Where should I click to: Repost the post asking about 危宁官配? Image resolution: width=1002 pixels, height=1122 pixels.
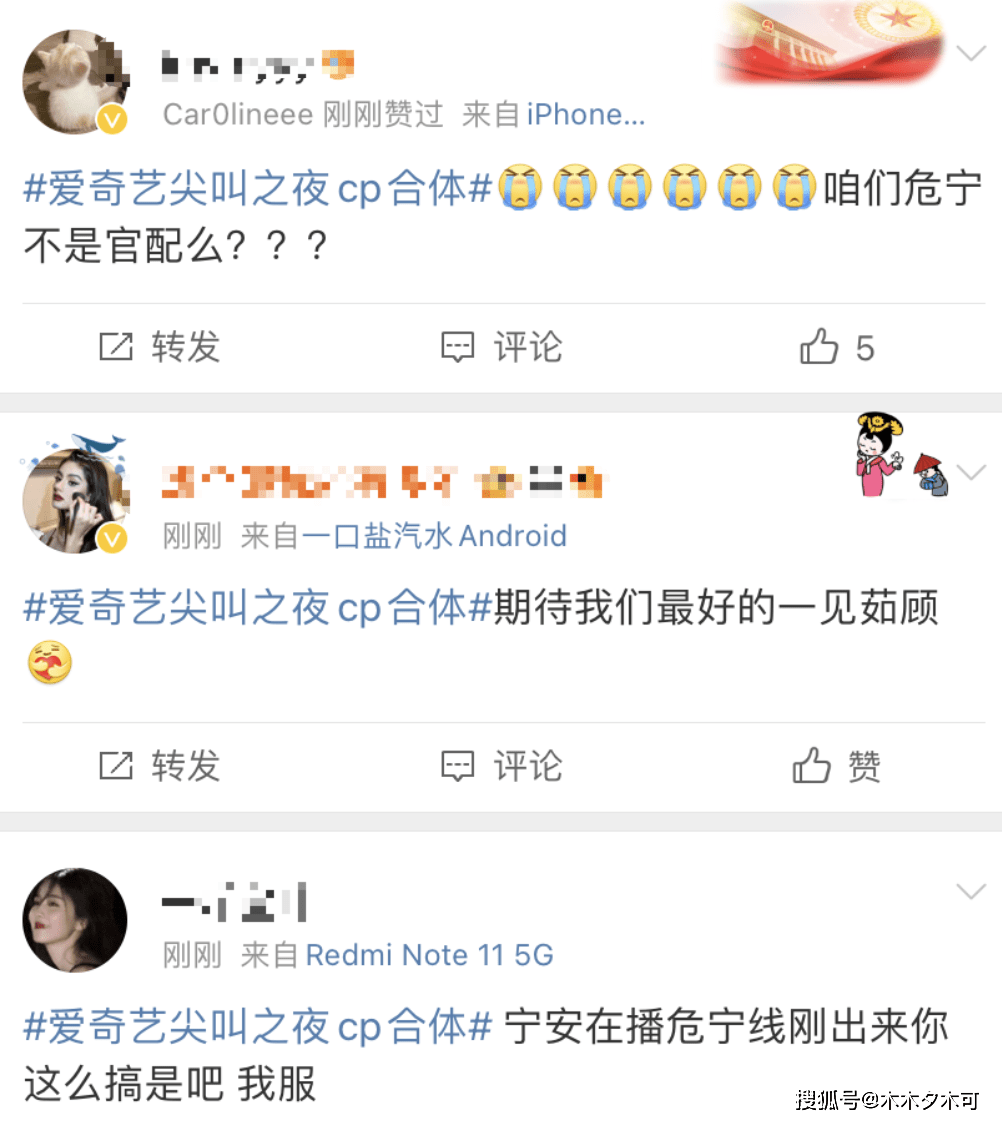(160, 348)
